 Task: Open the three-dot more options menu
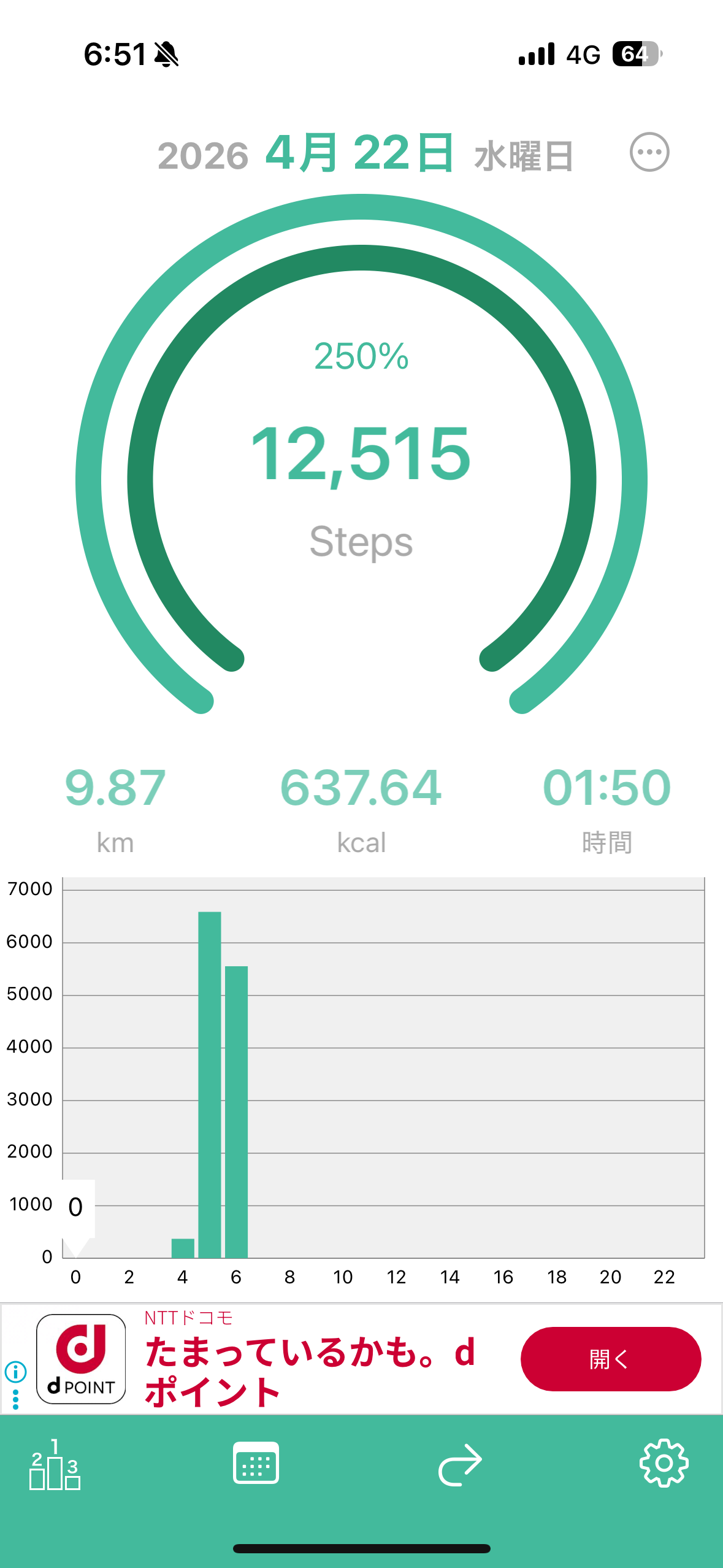coord(649,152)
